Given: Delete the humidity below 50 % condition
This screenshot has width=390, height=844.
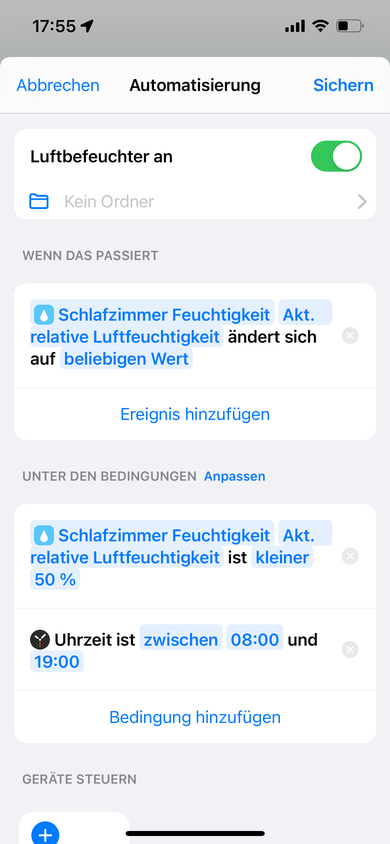Looking at the screenshot, I should click(350, 557).
